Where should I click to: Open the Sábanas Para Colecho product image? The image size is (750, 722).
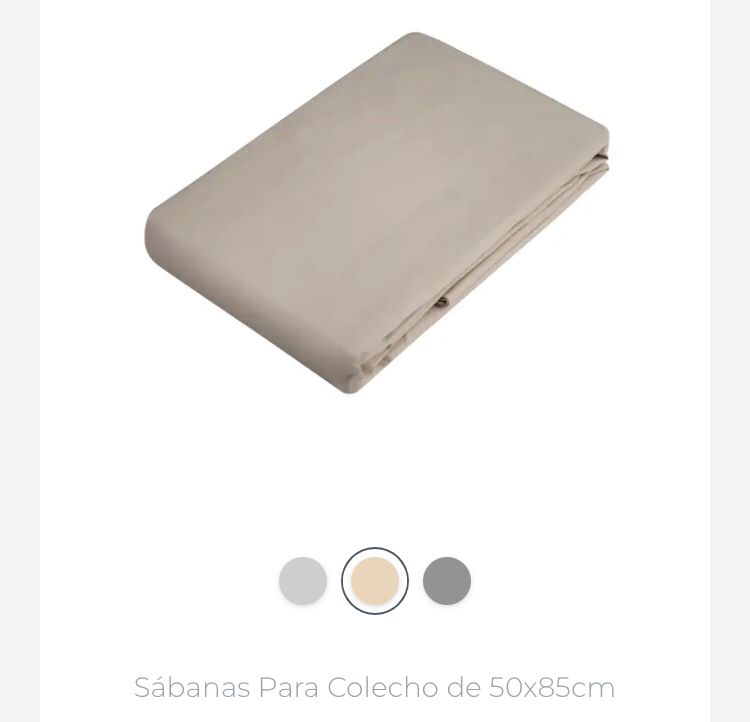pyautogui.click(x=377, y=214)
